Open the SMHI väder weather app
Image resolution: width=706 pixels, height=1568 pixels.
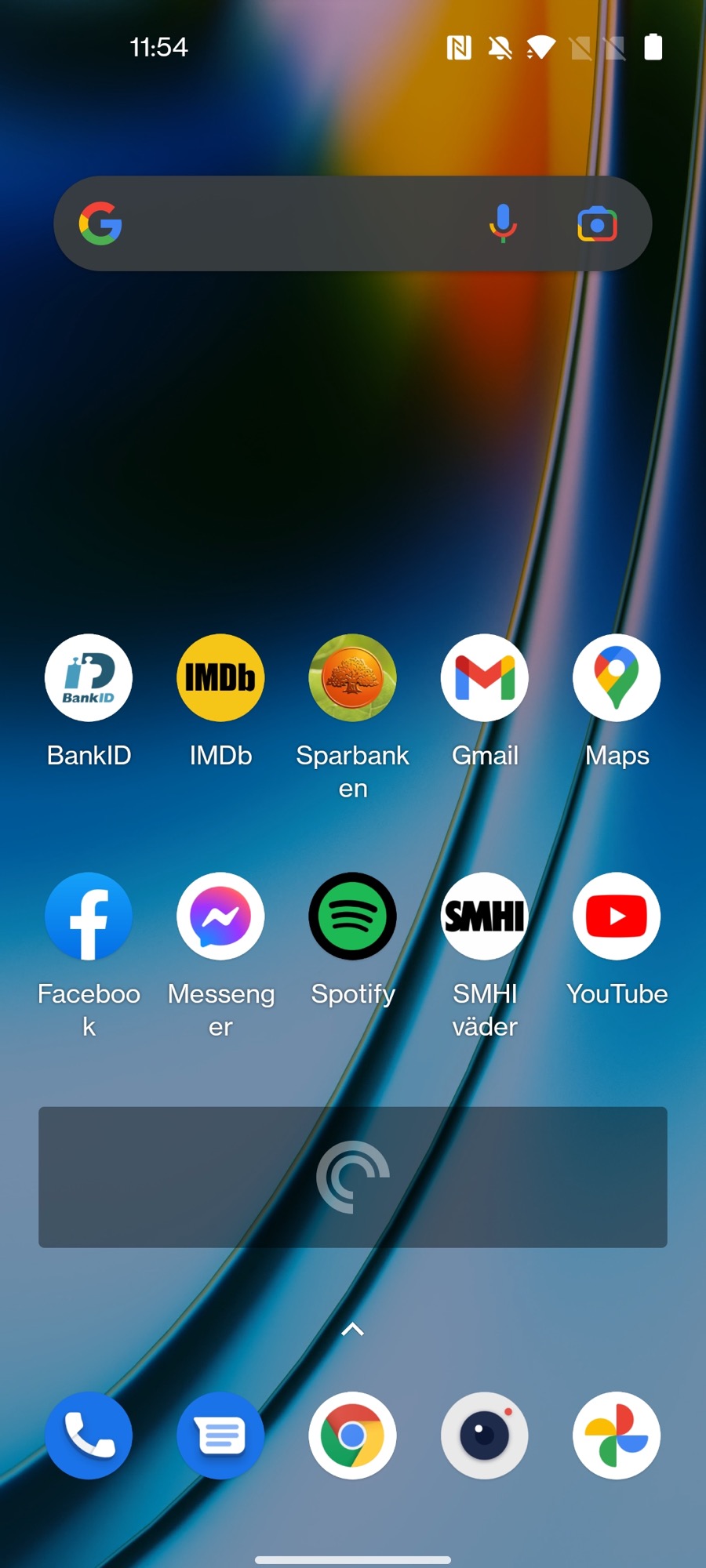coord(485,916)
